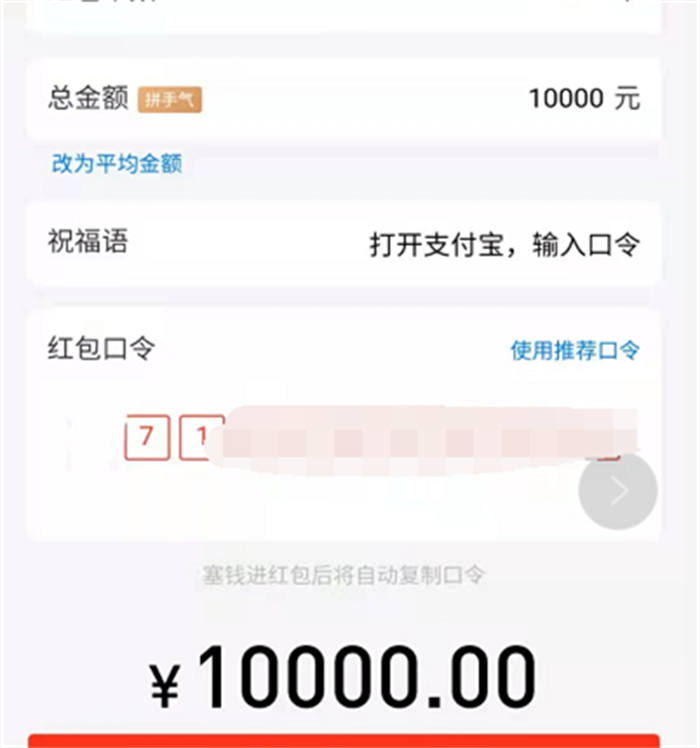Tap the gray arrow button by the password
The width and height of the screenshot is (700, 748).
[618, 490]
